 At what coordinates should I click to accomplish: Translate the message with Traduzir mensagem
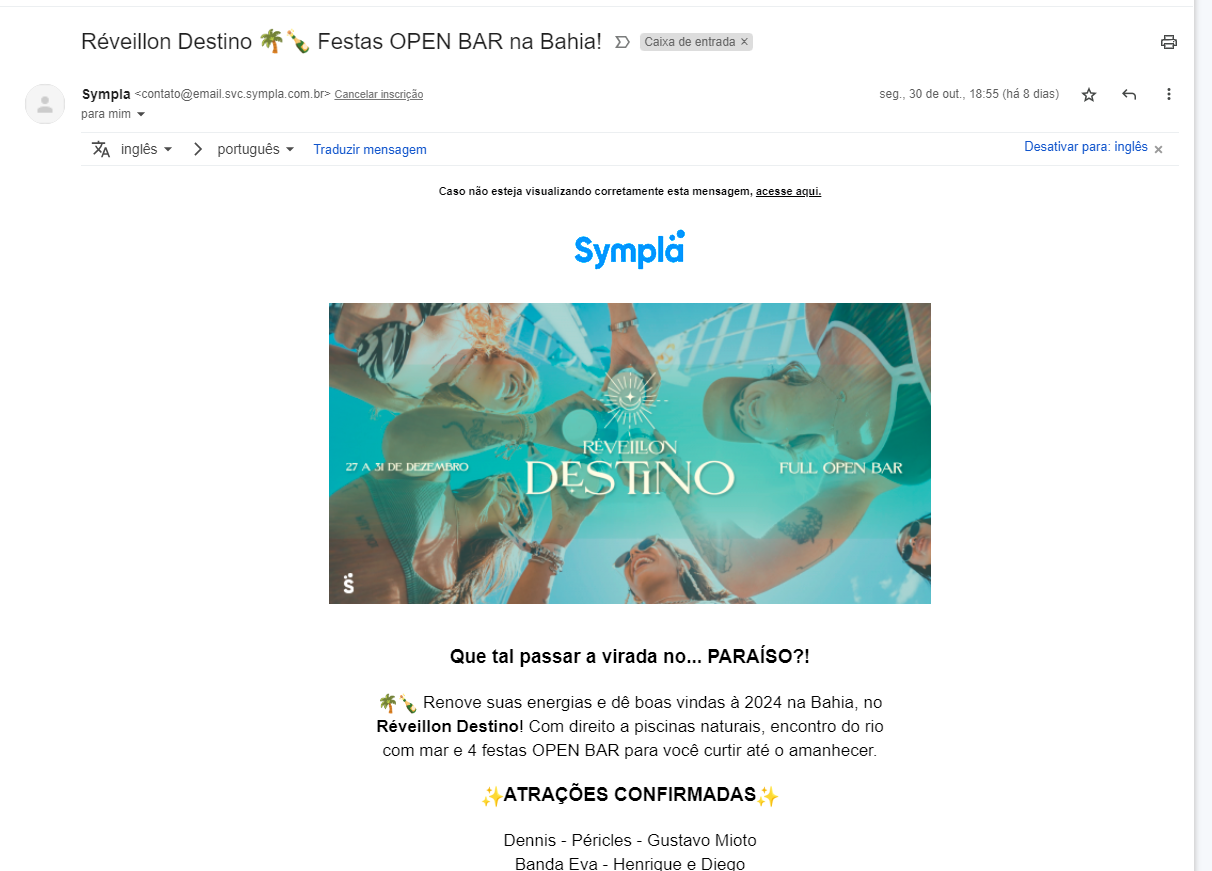tap(370, 149)
